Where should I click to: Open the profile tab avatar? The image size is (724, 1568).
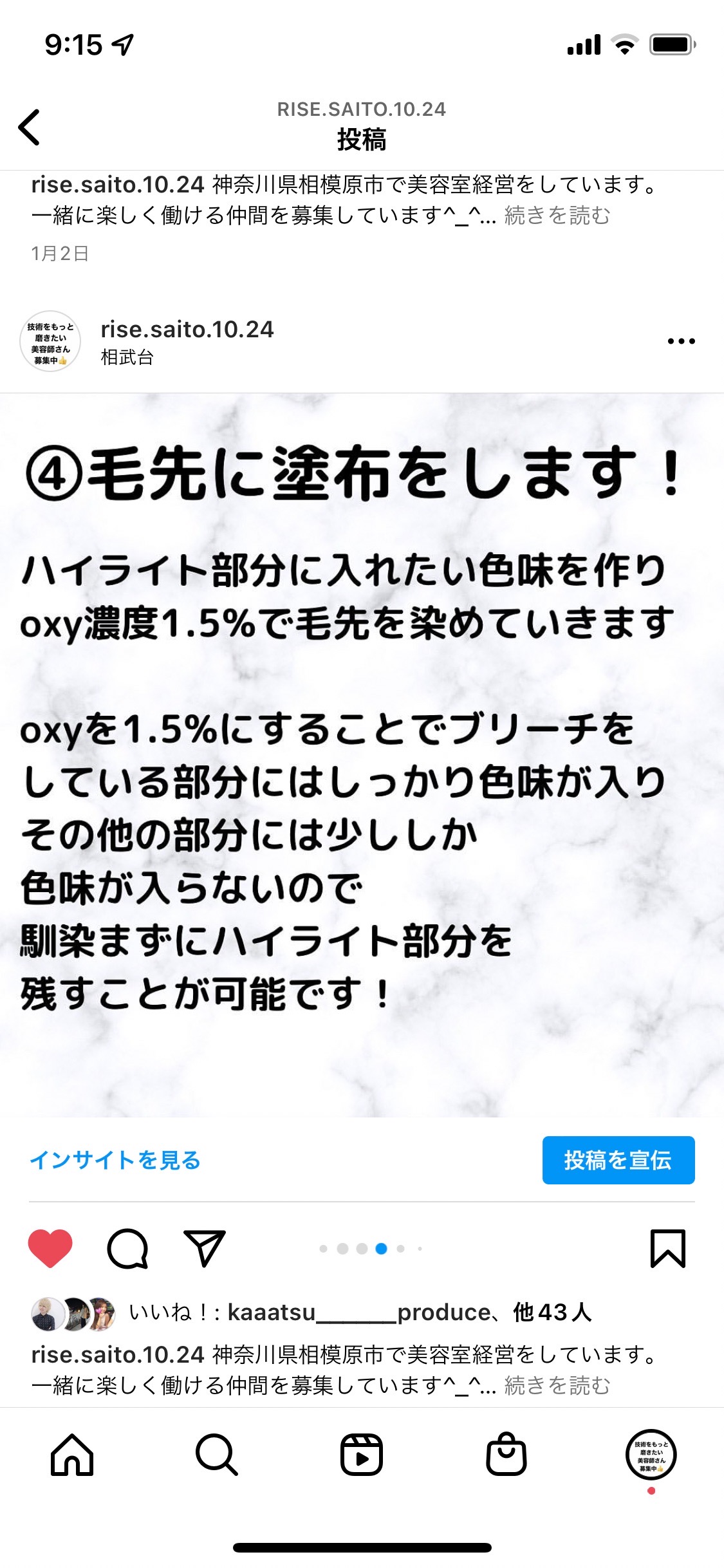pyautogui.click(x=651, y=1455)
